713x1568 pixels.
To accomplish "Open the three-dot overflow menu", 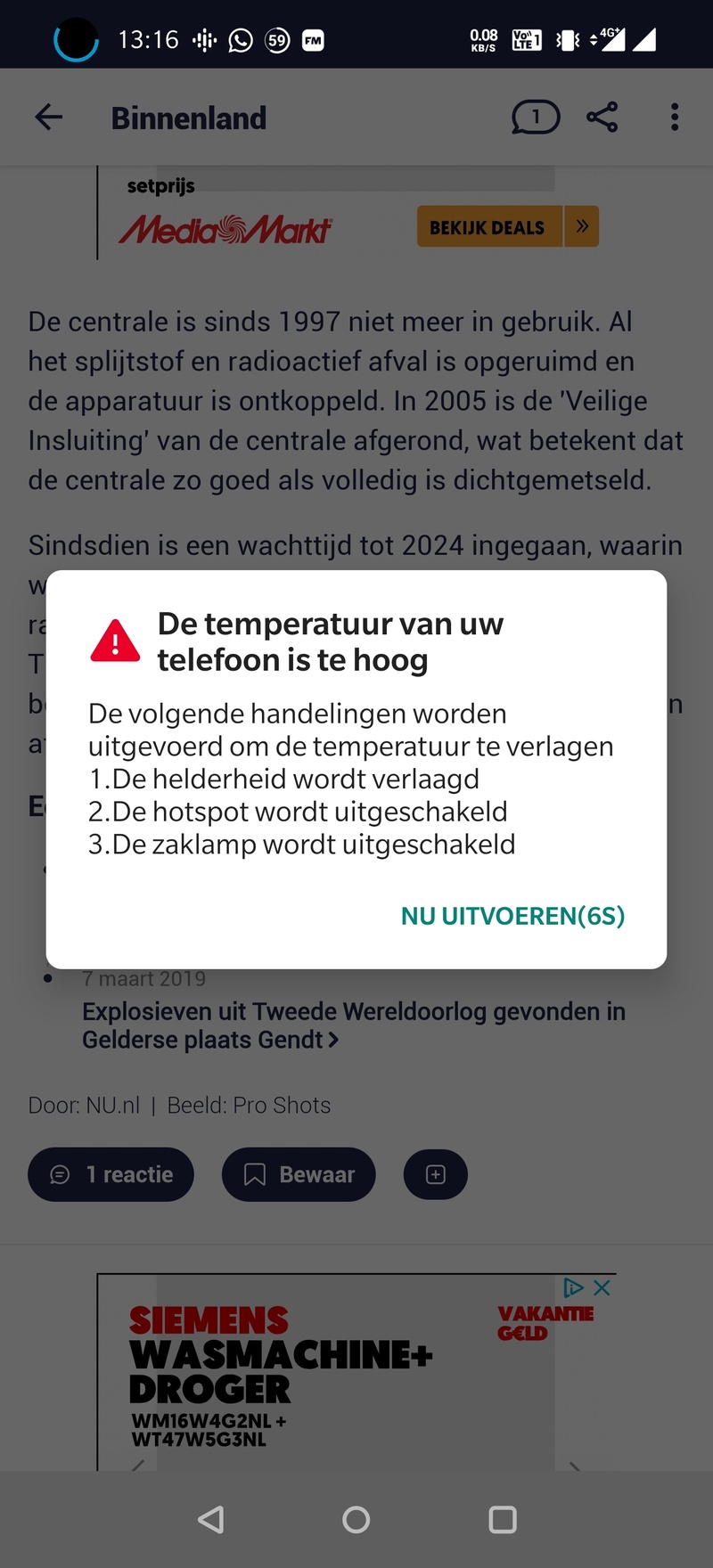I will point(675,118).
